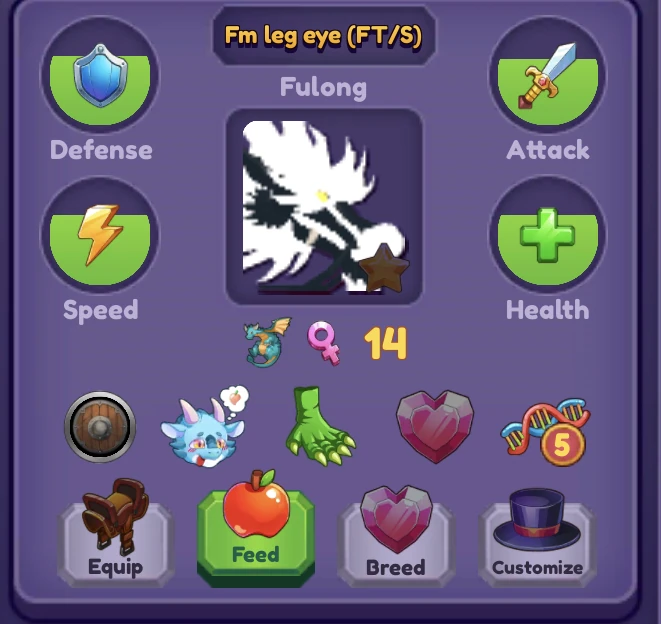Tap the Health plus stat

pos(547,237)
